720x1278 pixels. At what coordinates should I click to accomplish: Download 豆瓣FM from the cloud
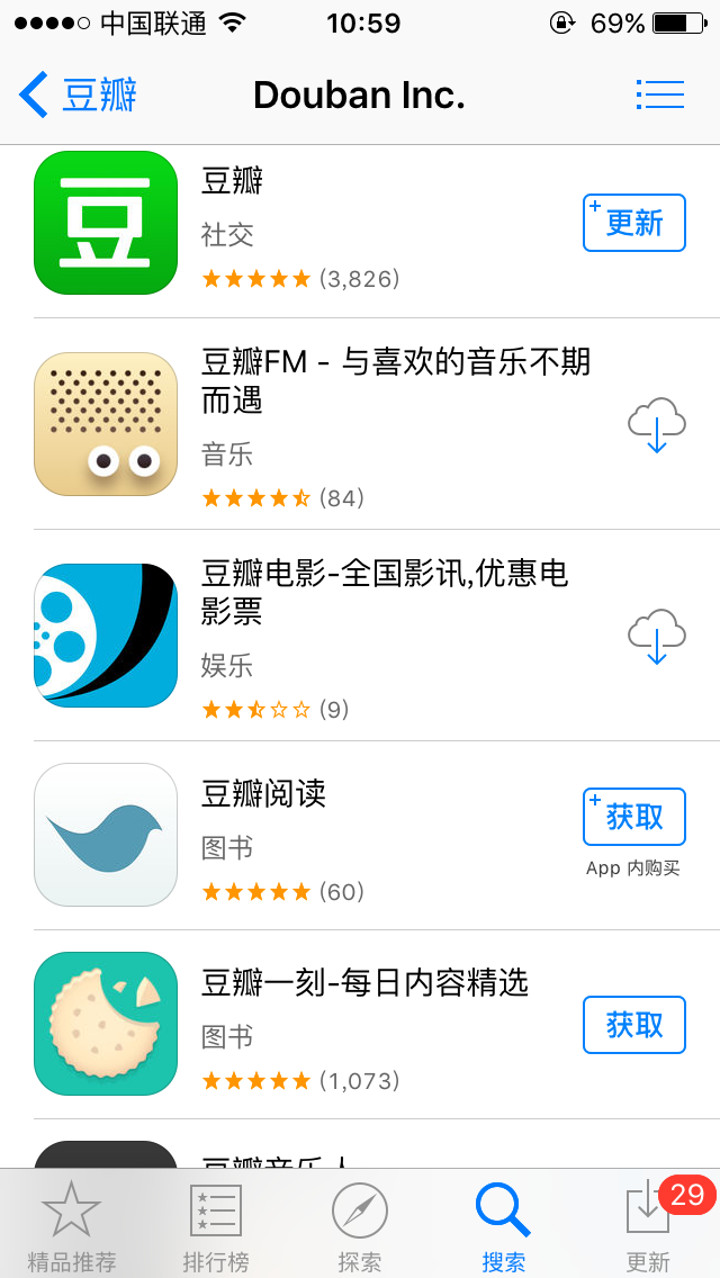click(656, 425)
